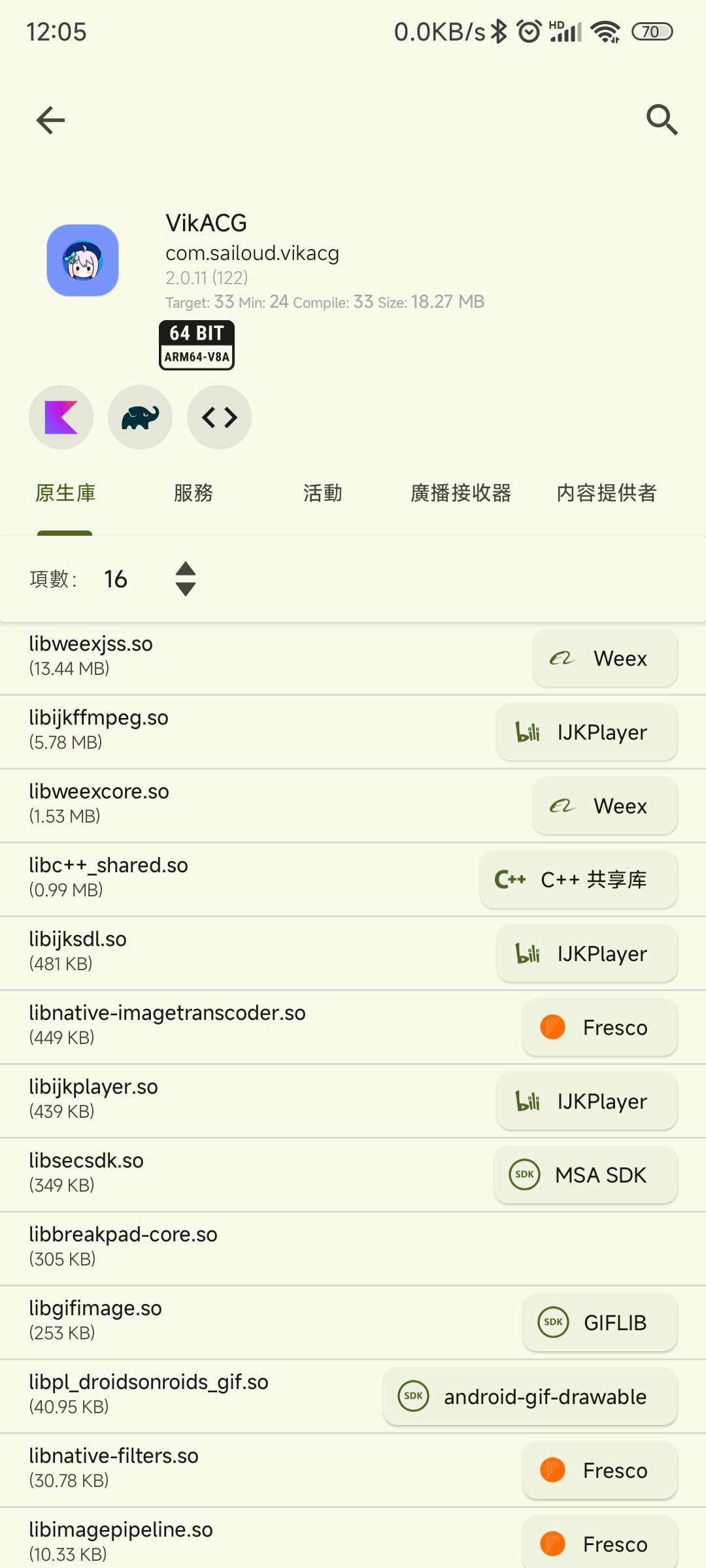706x1568 pixels.
Task: Tap the Kotlin feature icon
Action: 61,417
